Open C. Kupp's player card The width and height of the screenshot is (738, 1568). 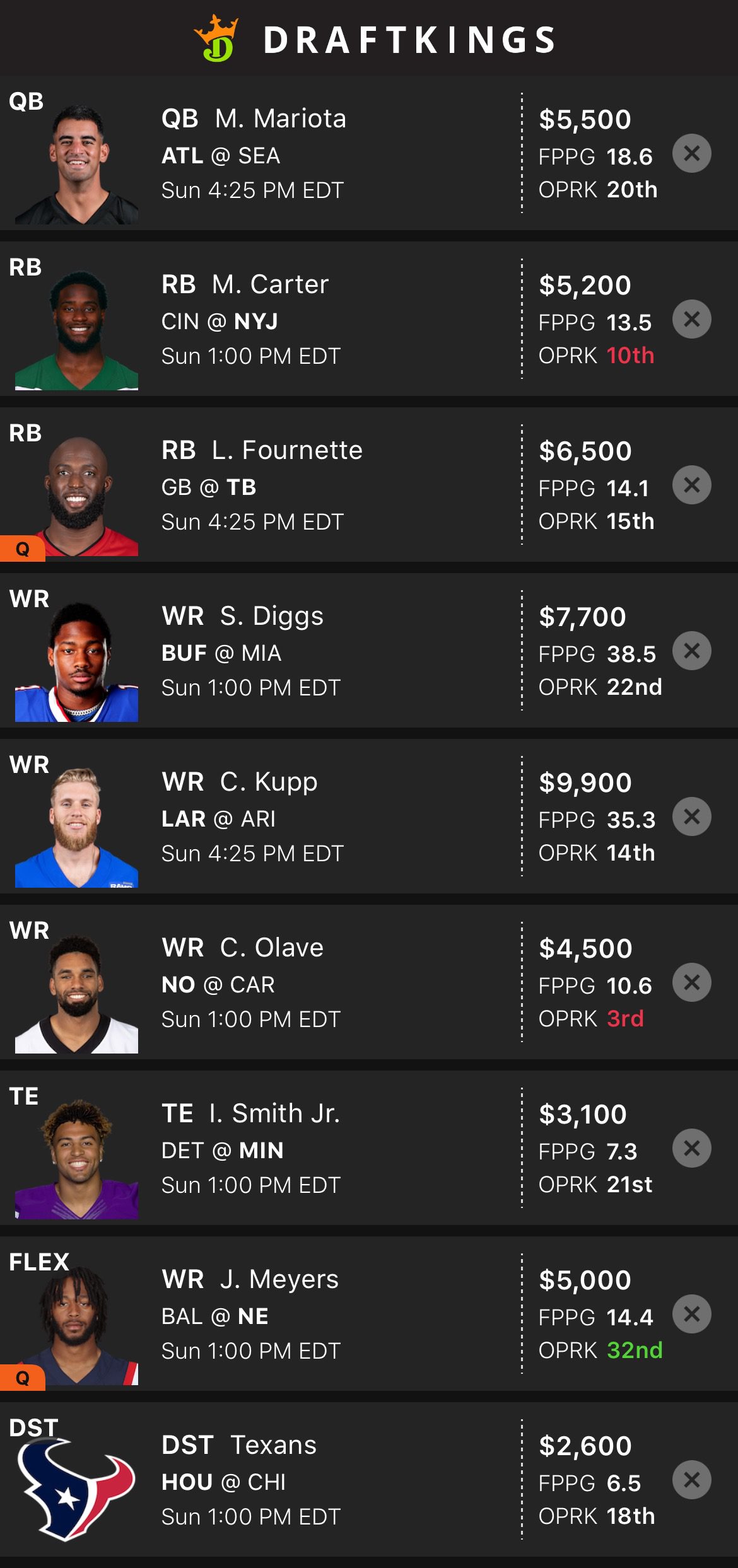pos(268,782)
